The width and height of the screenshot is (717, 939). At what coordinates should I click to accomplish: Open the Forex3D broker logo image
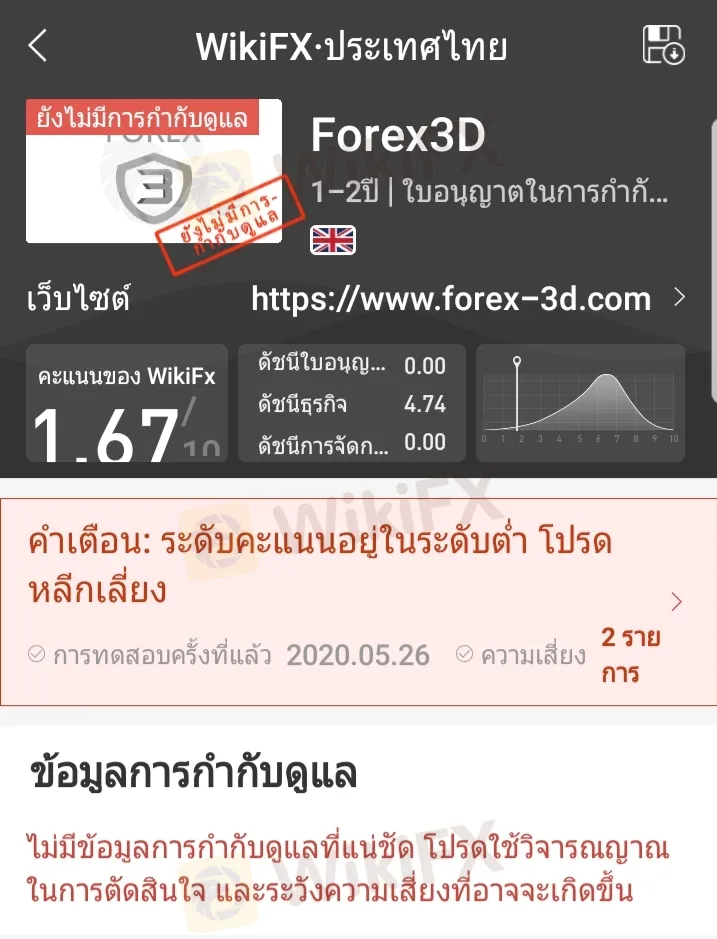click(153, 171)
